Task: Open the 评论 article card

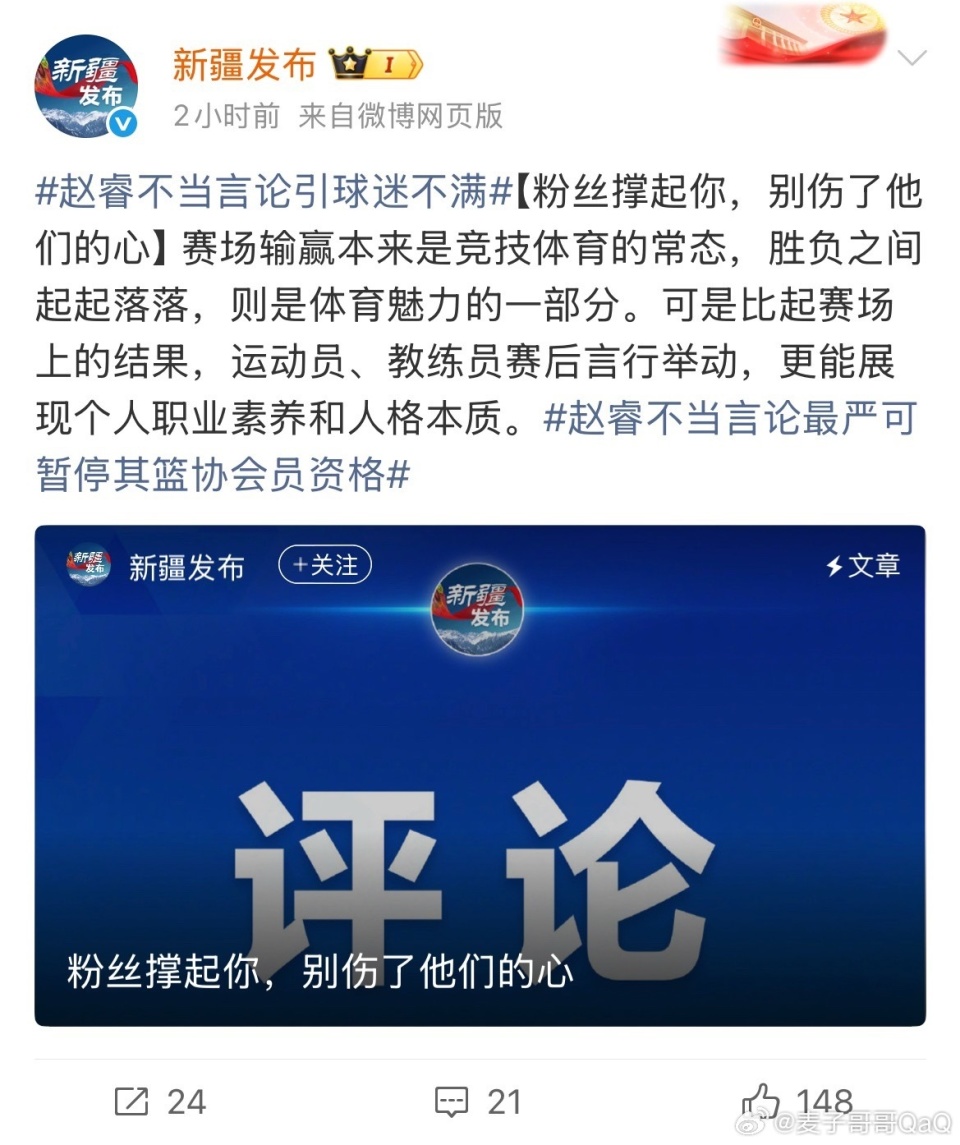Action: pos(480,800)
